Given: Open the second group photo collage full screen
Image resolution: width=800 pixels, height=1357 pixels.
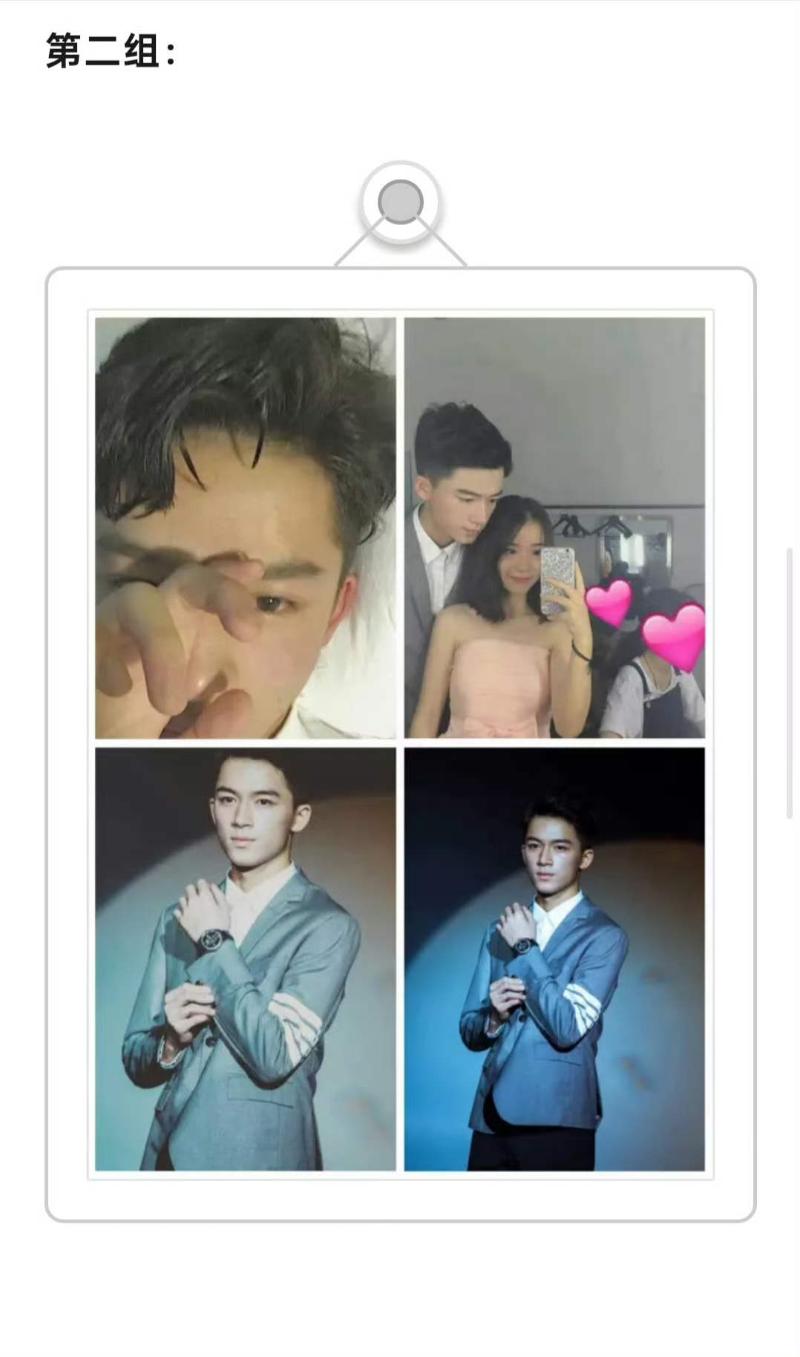Looking at the screenshot, I should (x=400, y=744).
